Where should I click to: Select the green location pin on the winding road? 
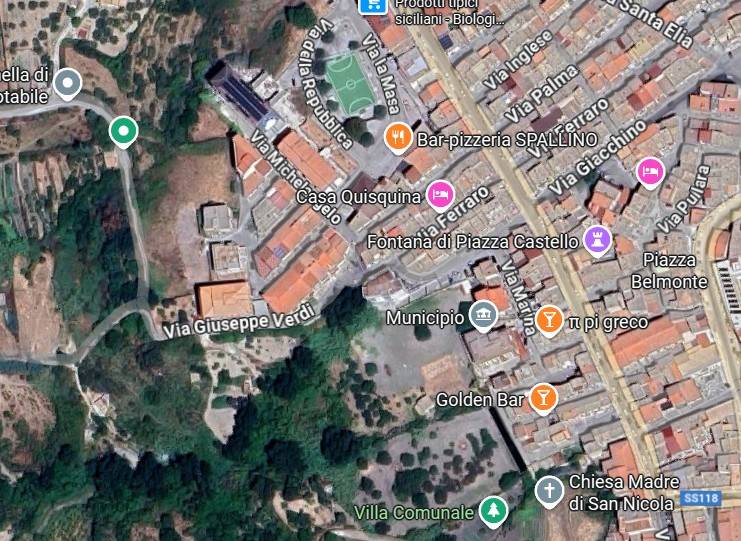[x=122, y=130]
